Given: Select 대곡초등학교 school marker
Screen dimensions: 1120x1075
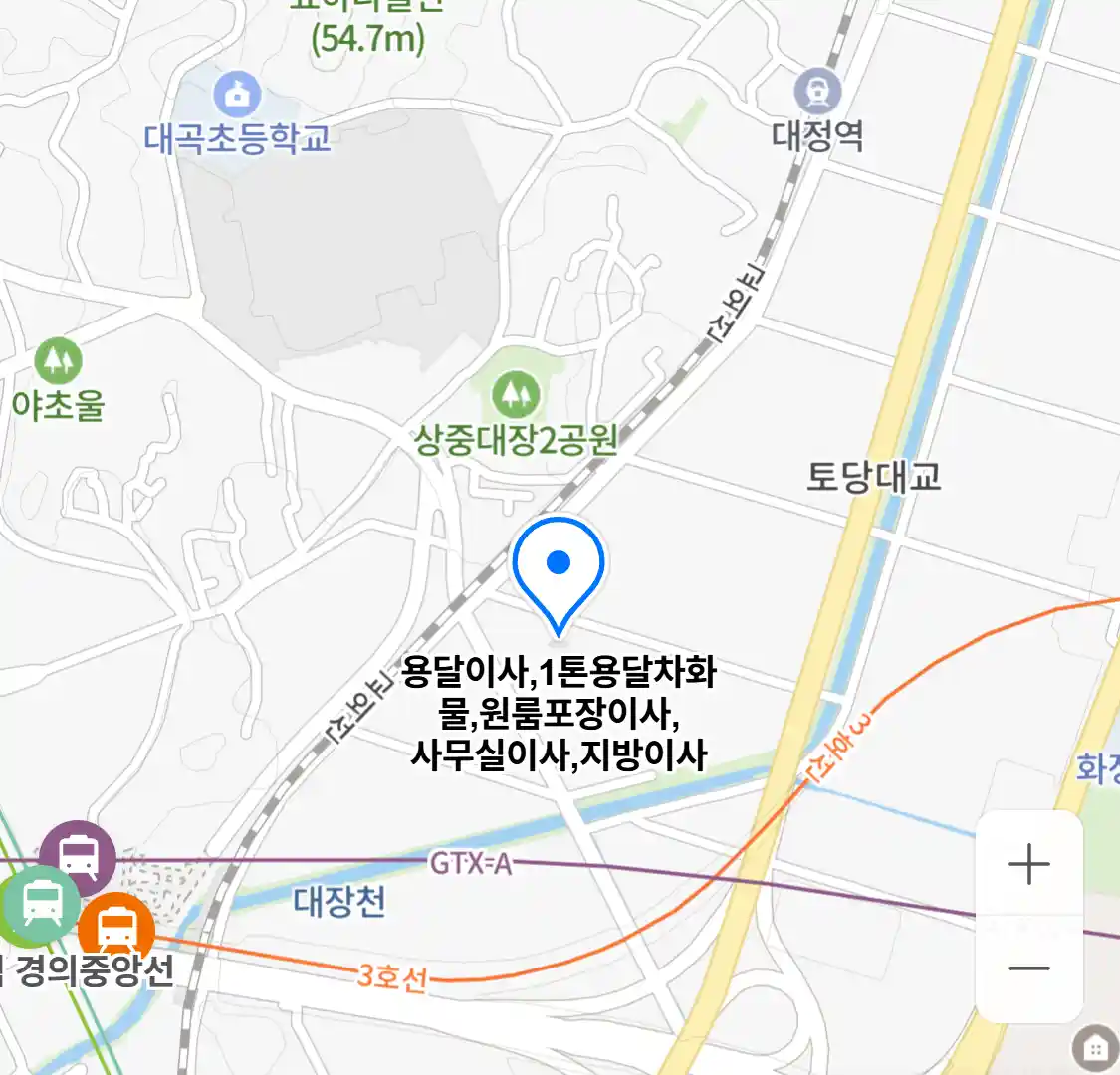Looking at the screenshot, I should (237, 96).
